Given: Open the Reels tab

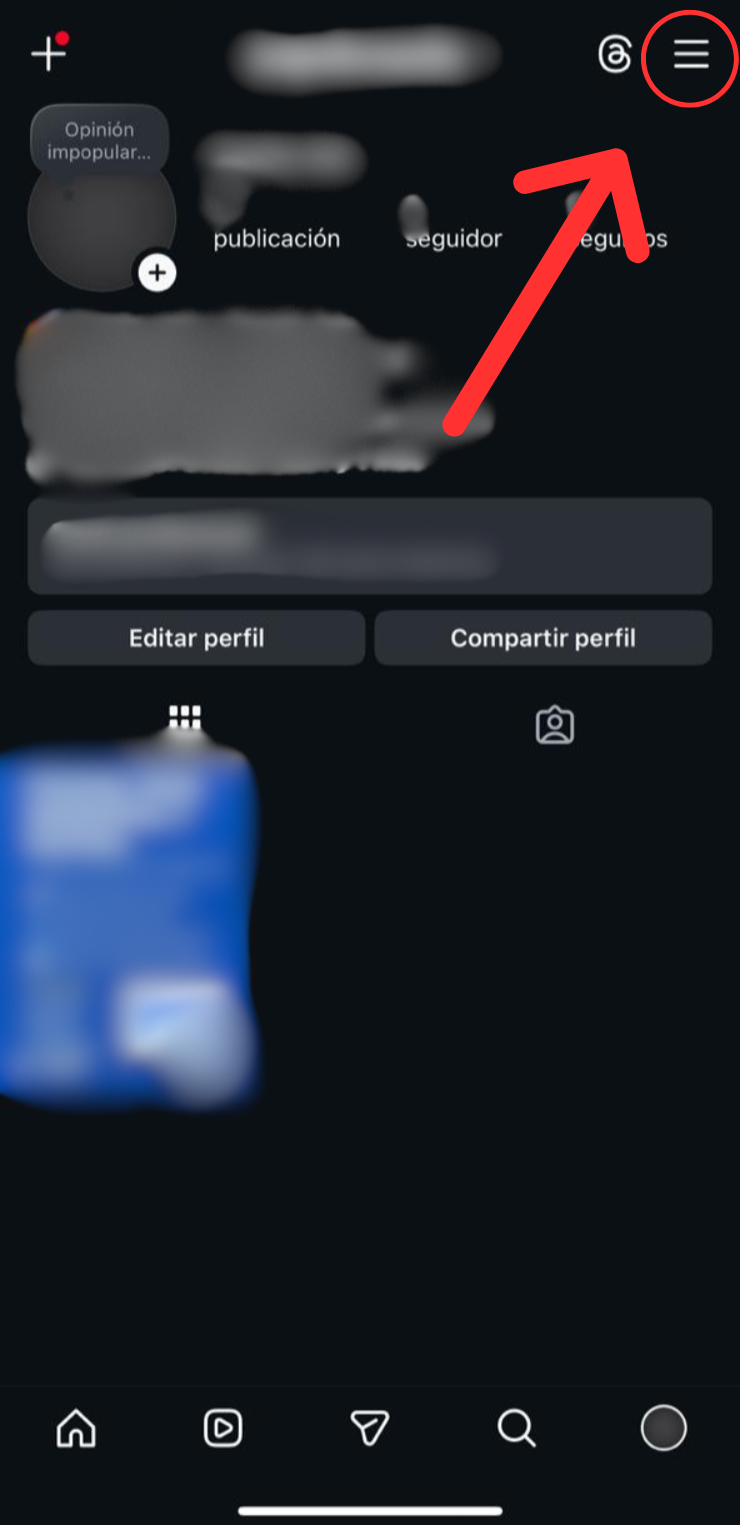Looking at the screenshot, I should click(x=222, y=1428).
